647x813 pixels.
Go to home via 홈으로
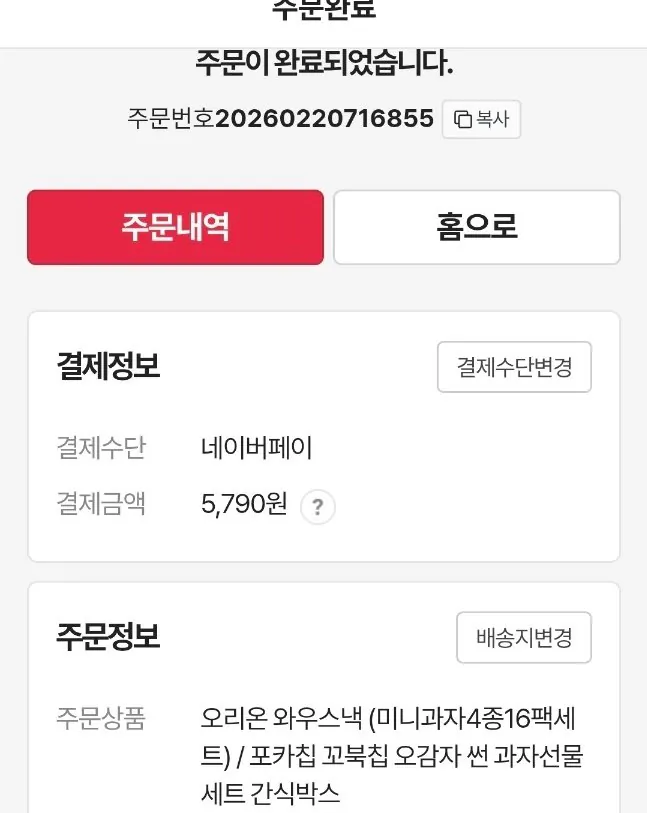click(476, 227)
